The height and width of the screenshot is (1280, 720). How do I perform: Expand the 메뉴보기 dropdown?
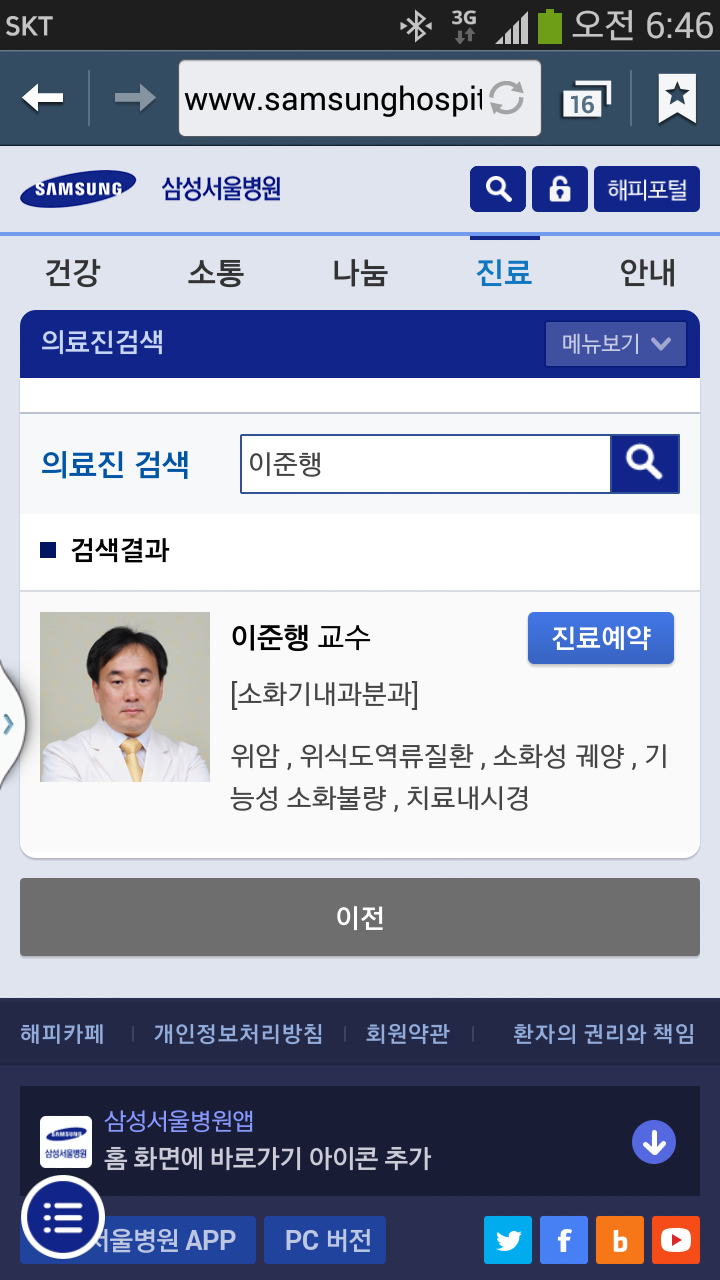(x=616, y=344)
